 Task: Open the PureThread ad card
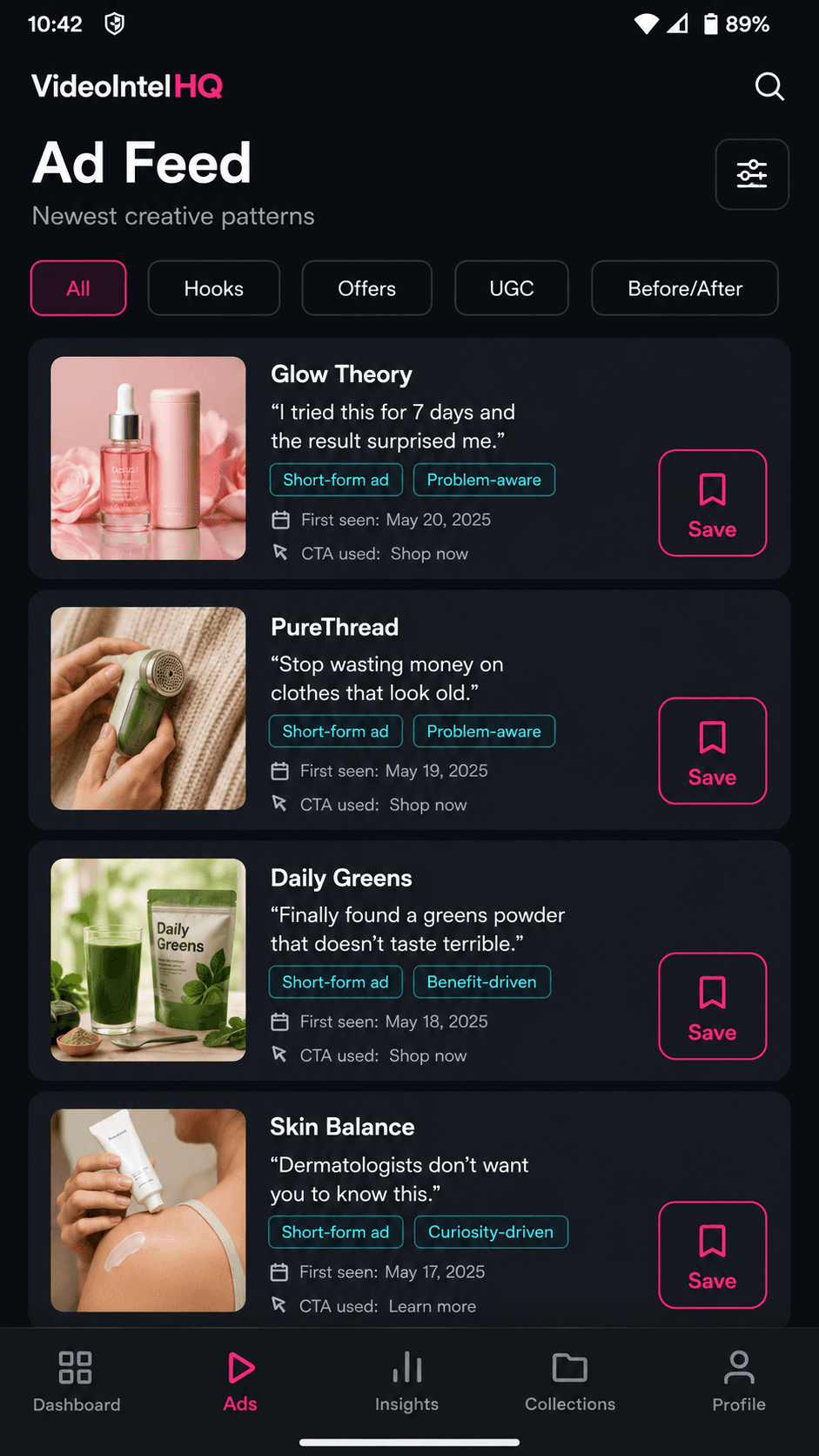coord(409,710)
